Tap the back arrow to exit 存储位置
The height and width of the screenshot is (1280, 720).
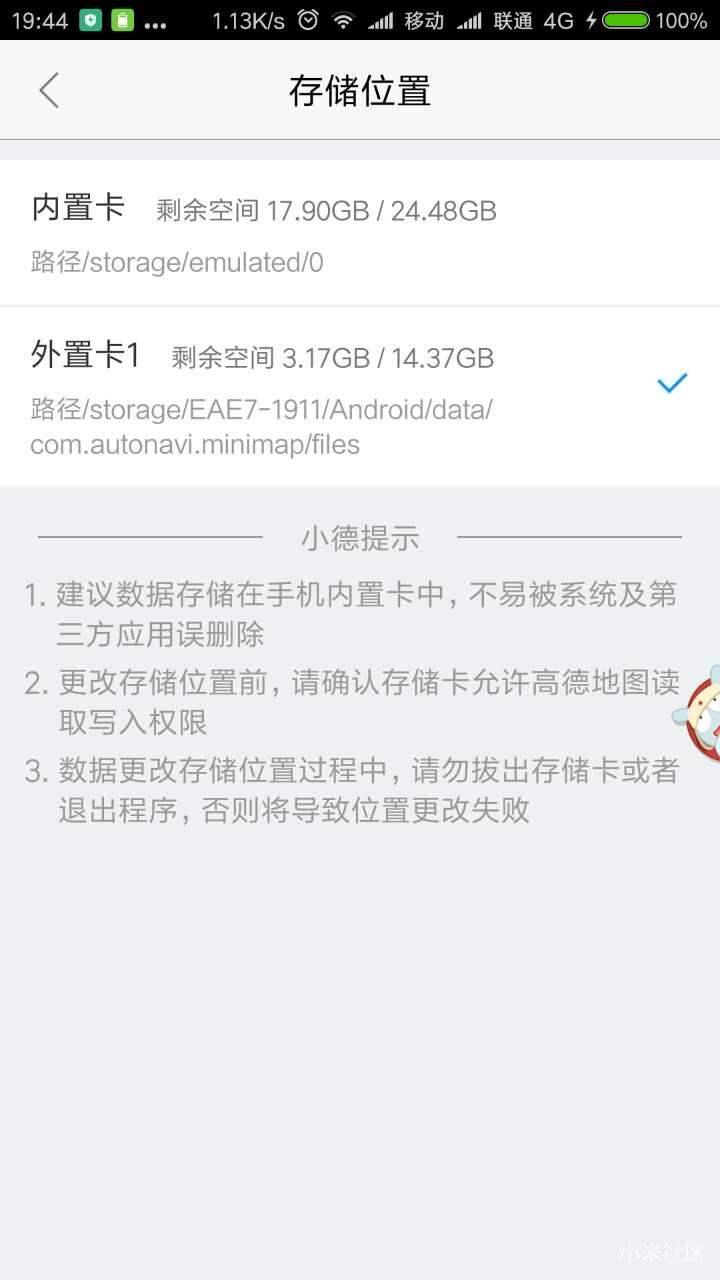coord(49,90)
